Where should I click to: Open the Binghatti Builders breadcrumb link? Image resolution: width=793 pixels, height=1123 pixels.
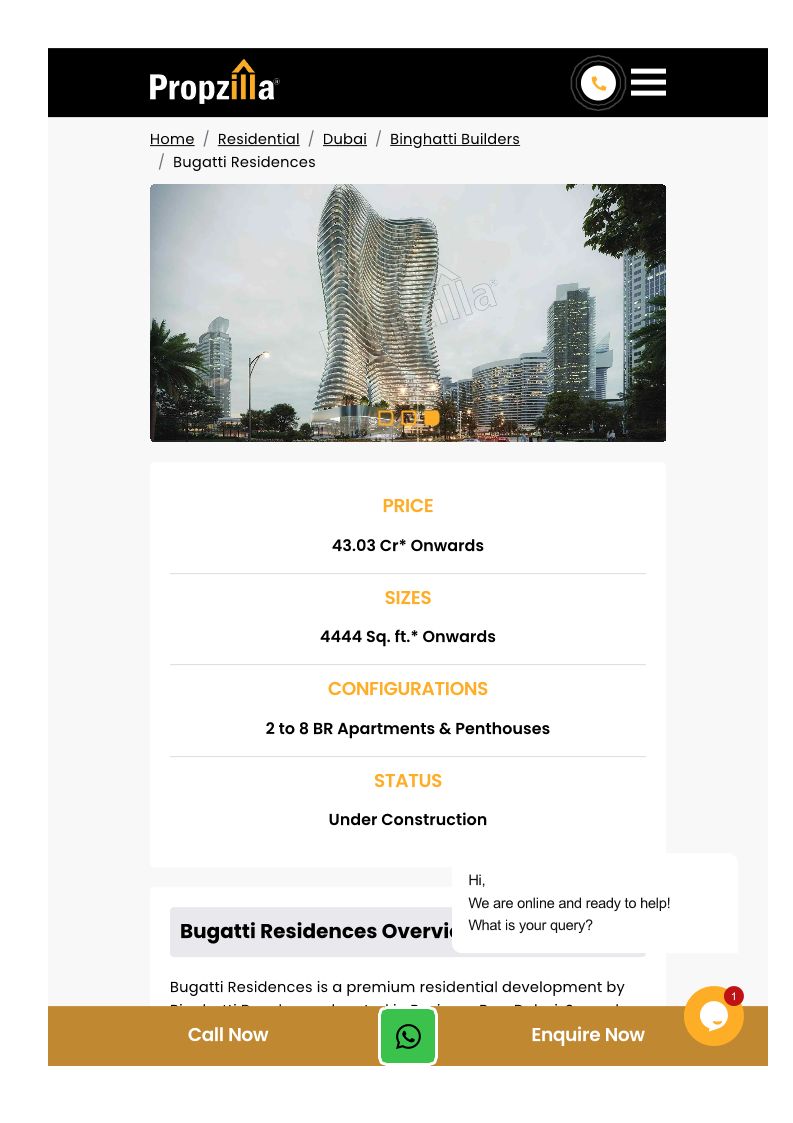coord(454,139)
